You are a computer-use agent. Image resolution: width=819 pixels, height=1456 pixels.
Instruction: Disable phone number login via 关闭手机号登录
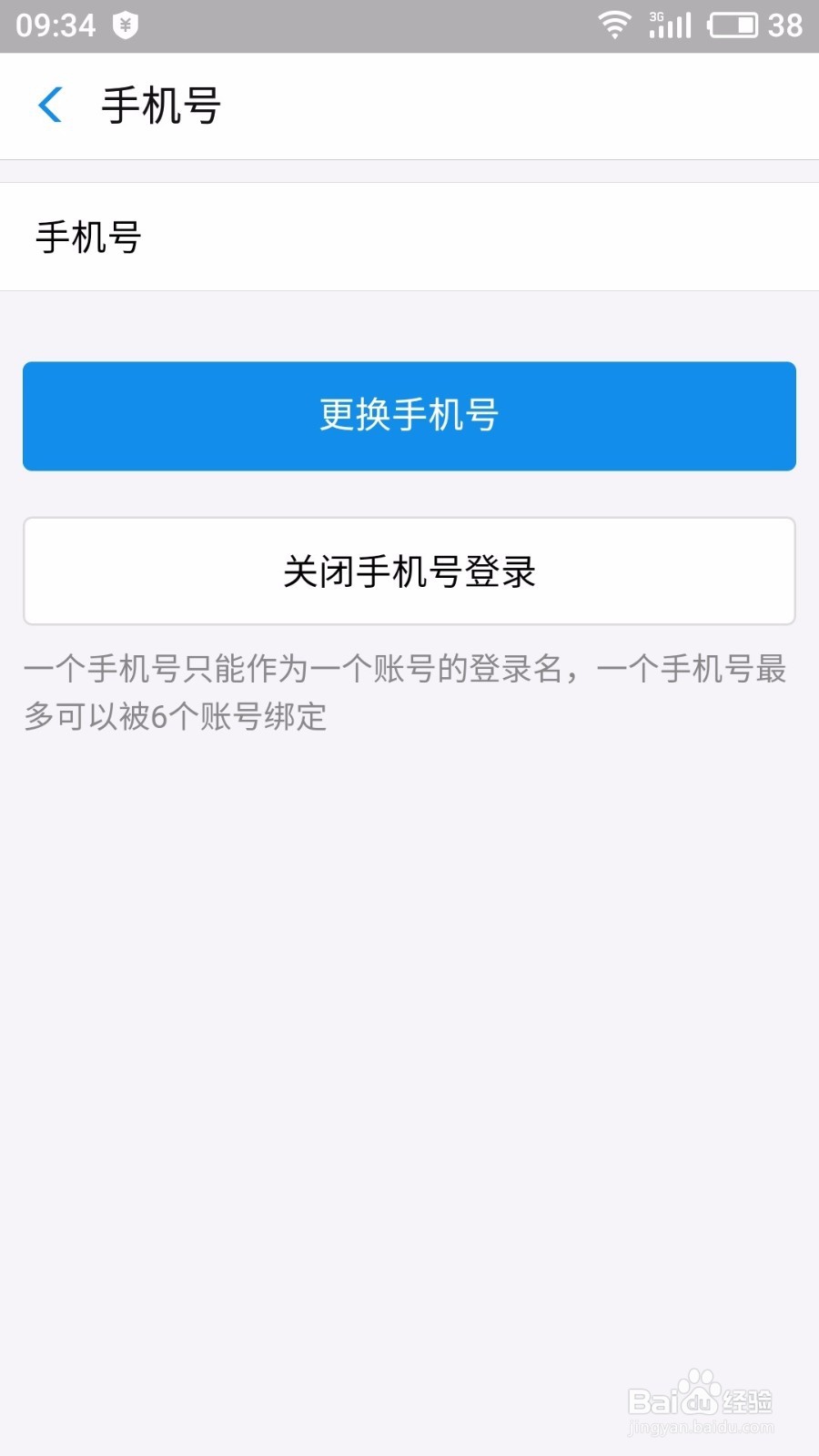pyautogui.click(x=409, y=571)
